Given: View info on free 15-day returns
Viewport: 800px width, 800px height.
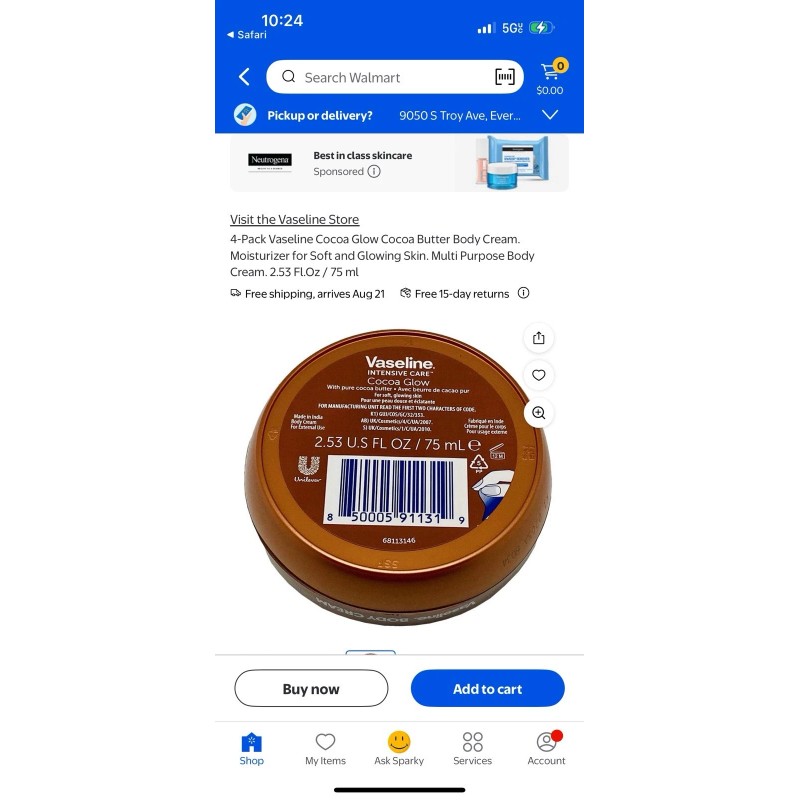Looking at the screenshot, I should pos(523,293).
